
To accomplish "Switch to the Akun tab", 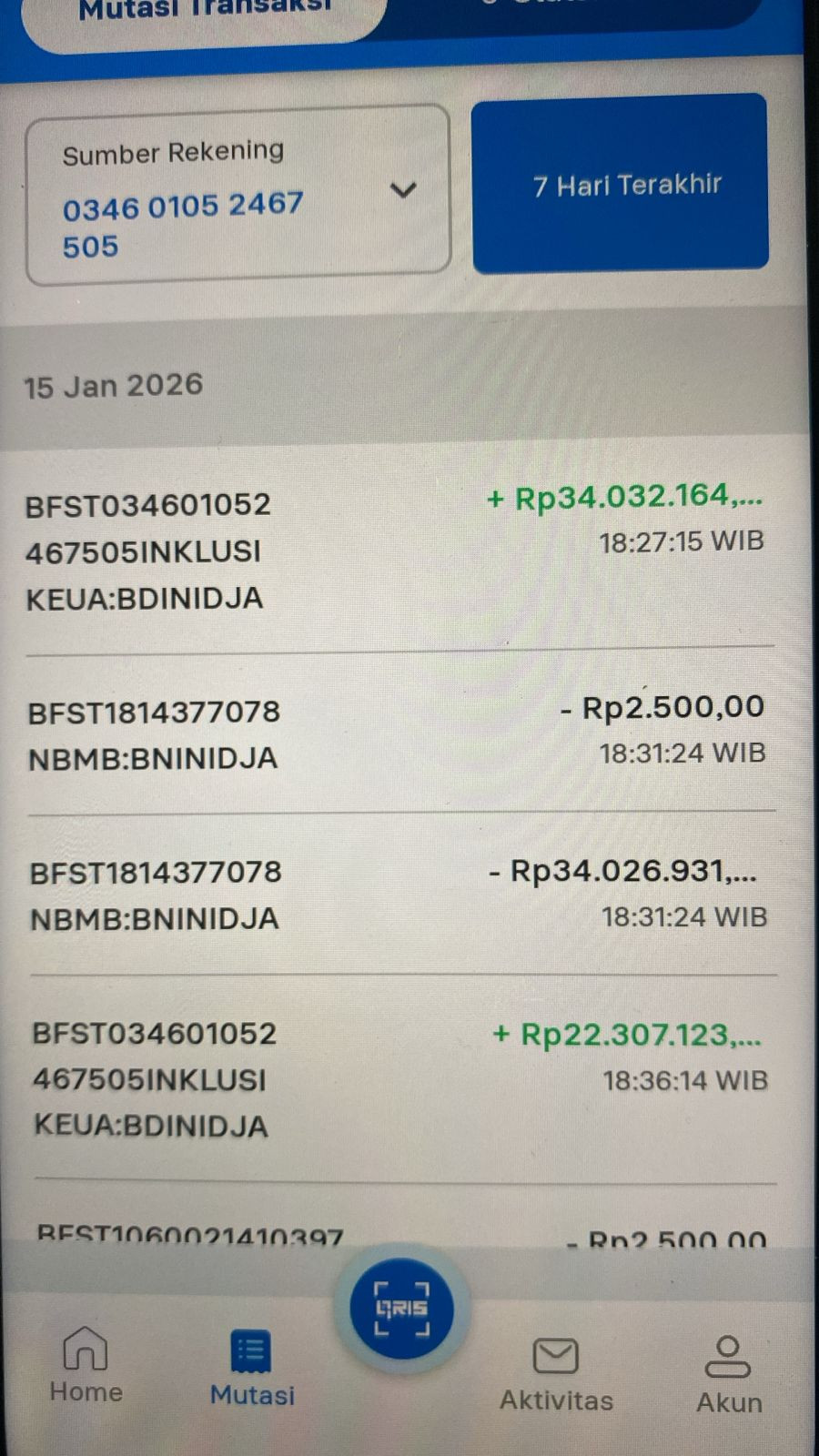I will point(729,1374).
